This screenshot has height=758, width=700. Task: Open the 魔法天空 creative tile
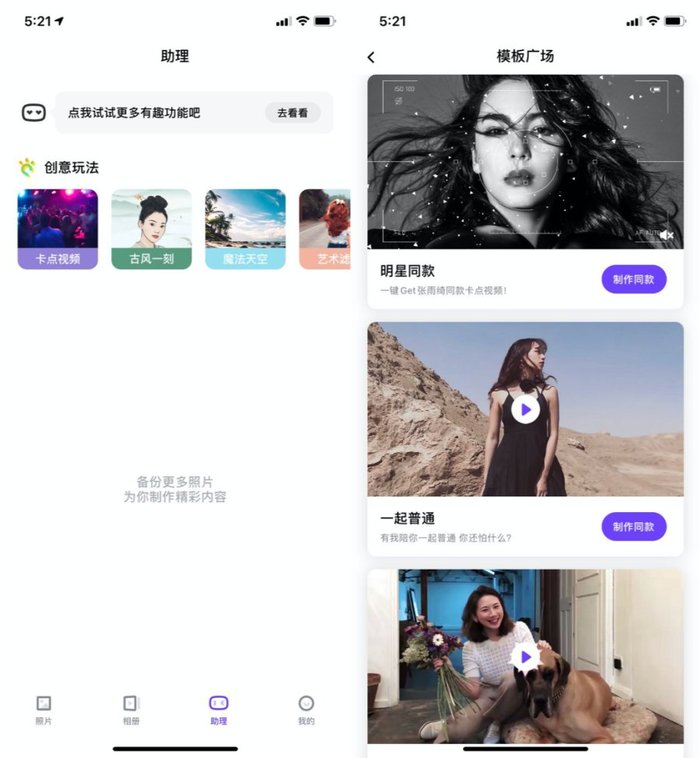[245, 229]
